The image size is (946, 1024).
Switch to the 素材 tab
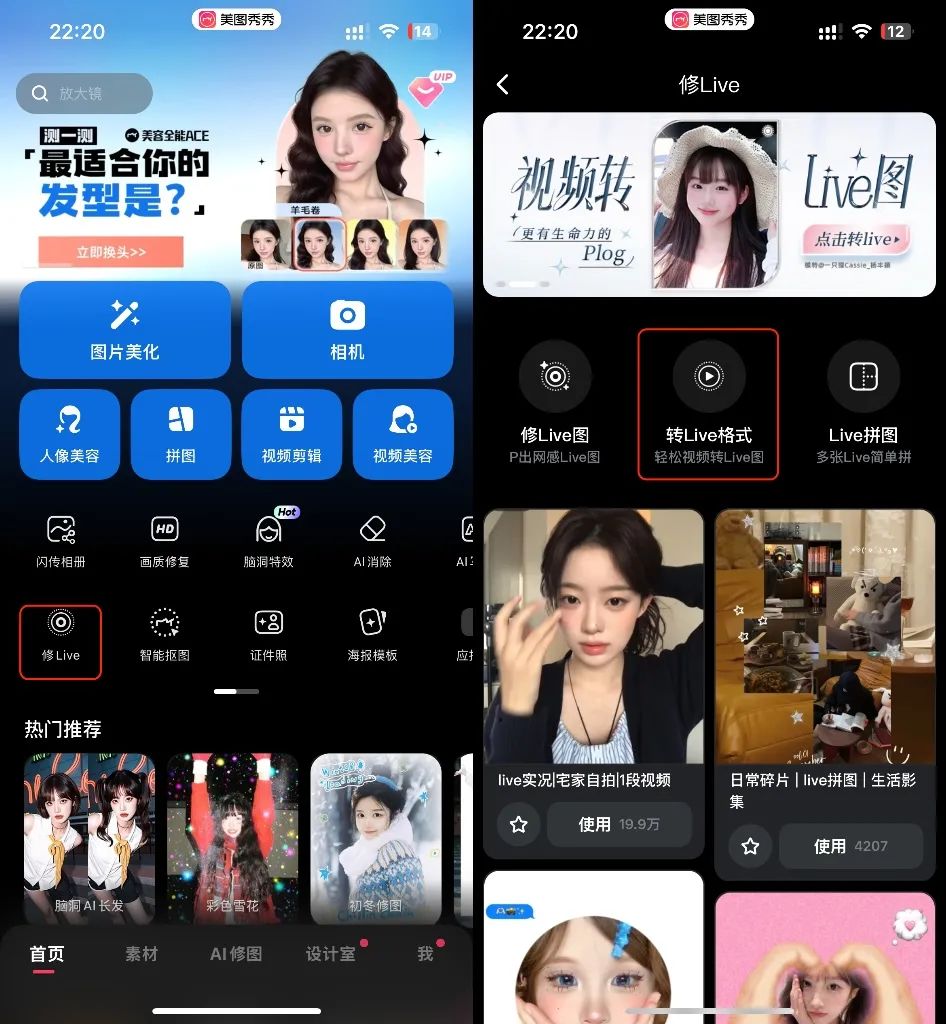141,954
